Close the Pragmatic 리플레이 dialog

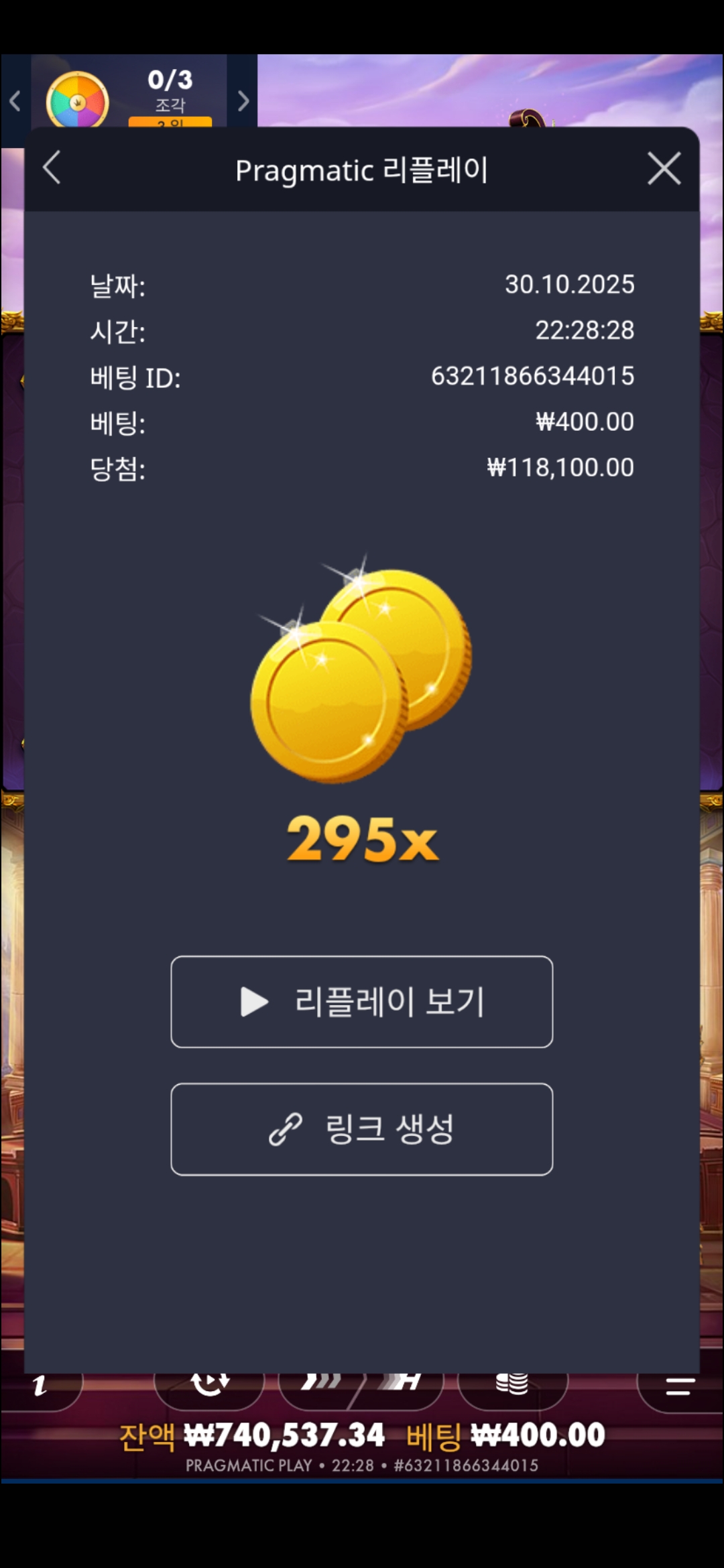(664, 168)
